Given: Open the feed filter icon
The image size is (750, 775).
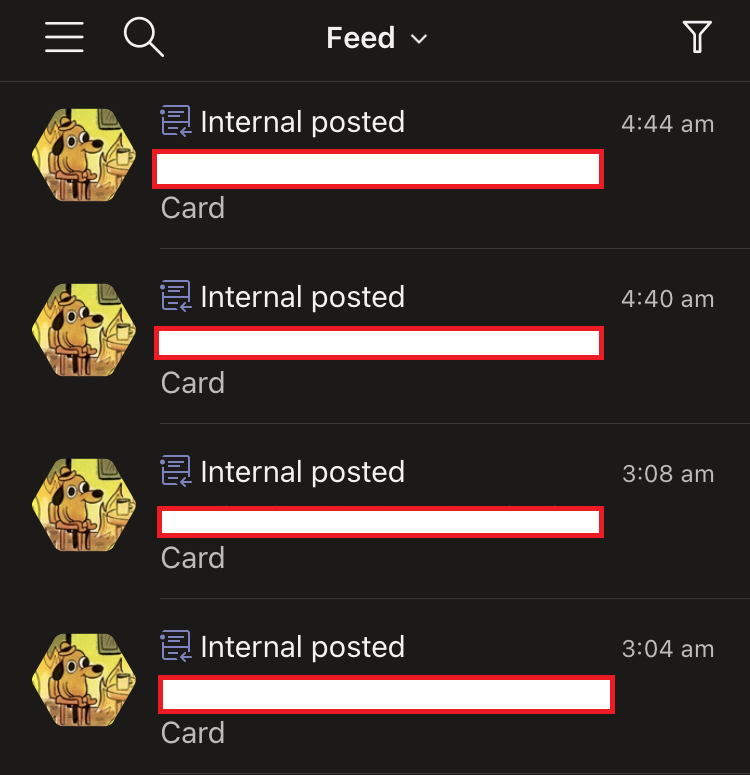Looking at the screenshot, I should click(697, 37).
